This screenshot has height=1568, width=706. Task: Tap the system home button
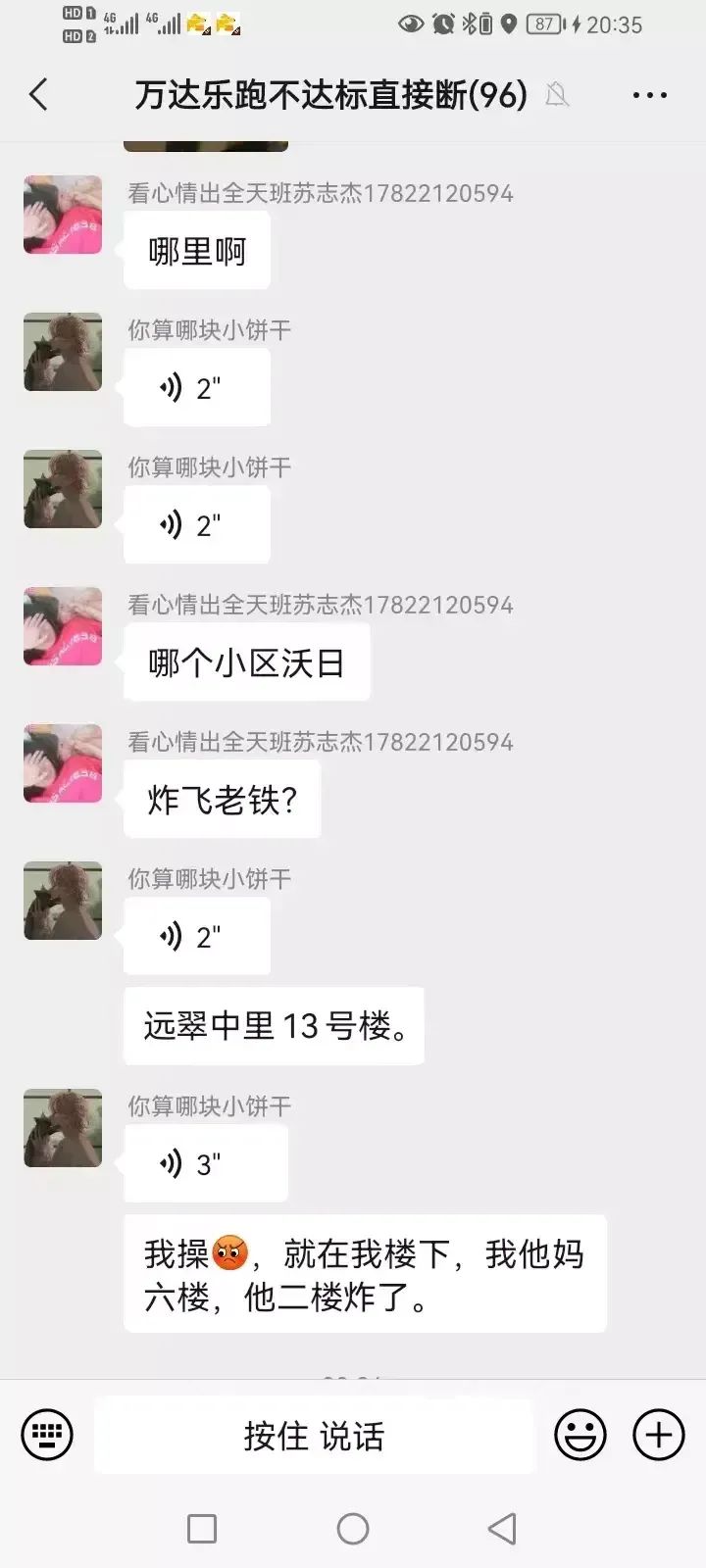coord(353,1528)
